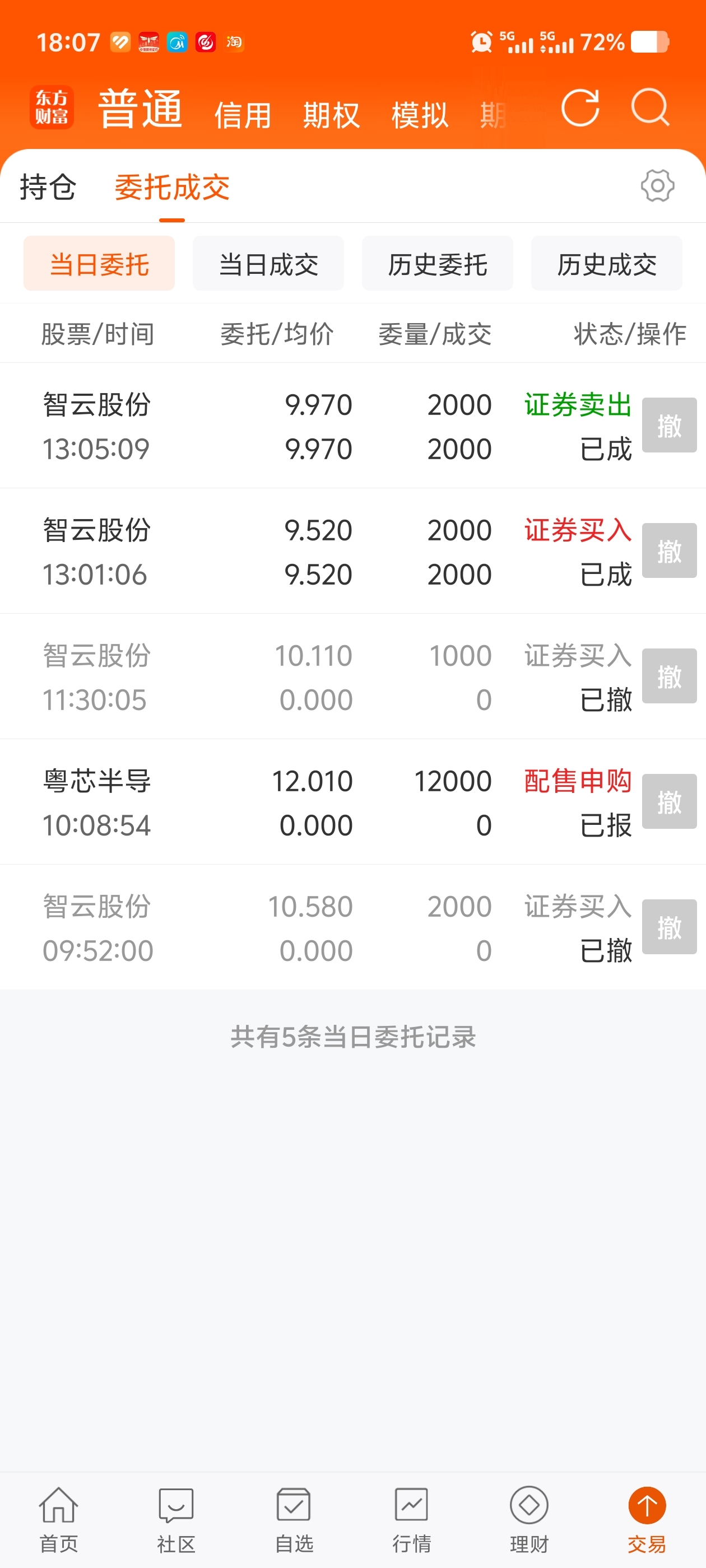Open the 社区 tab
Viewport: 706px width, 1568px height.
pos(176,1520)
